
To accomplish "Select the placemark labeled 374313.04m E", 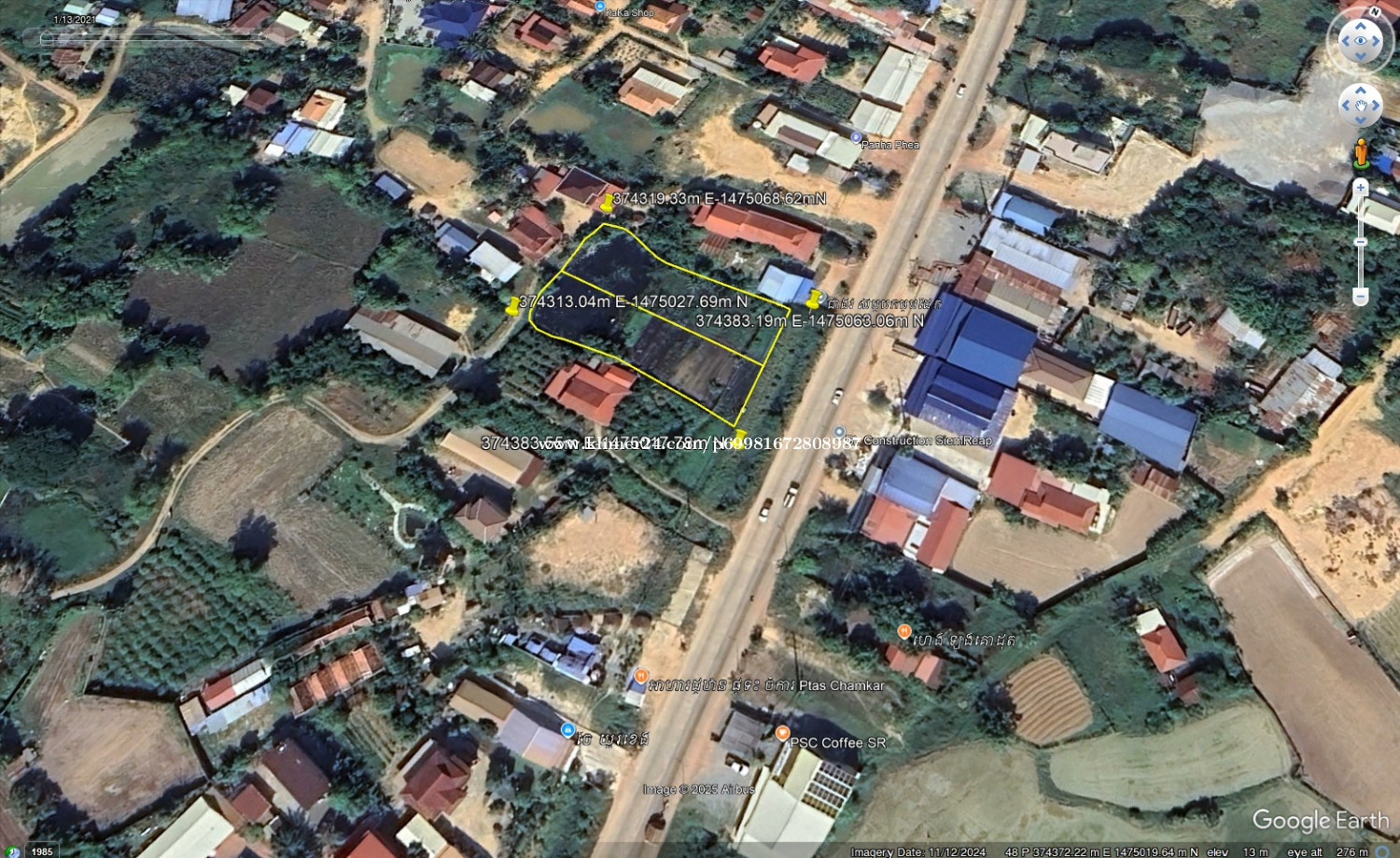I will point(512,305).
